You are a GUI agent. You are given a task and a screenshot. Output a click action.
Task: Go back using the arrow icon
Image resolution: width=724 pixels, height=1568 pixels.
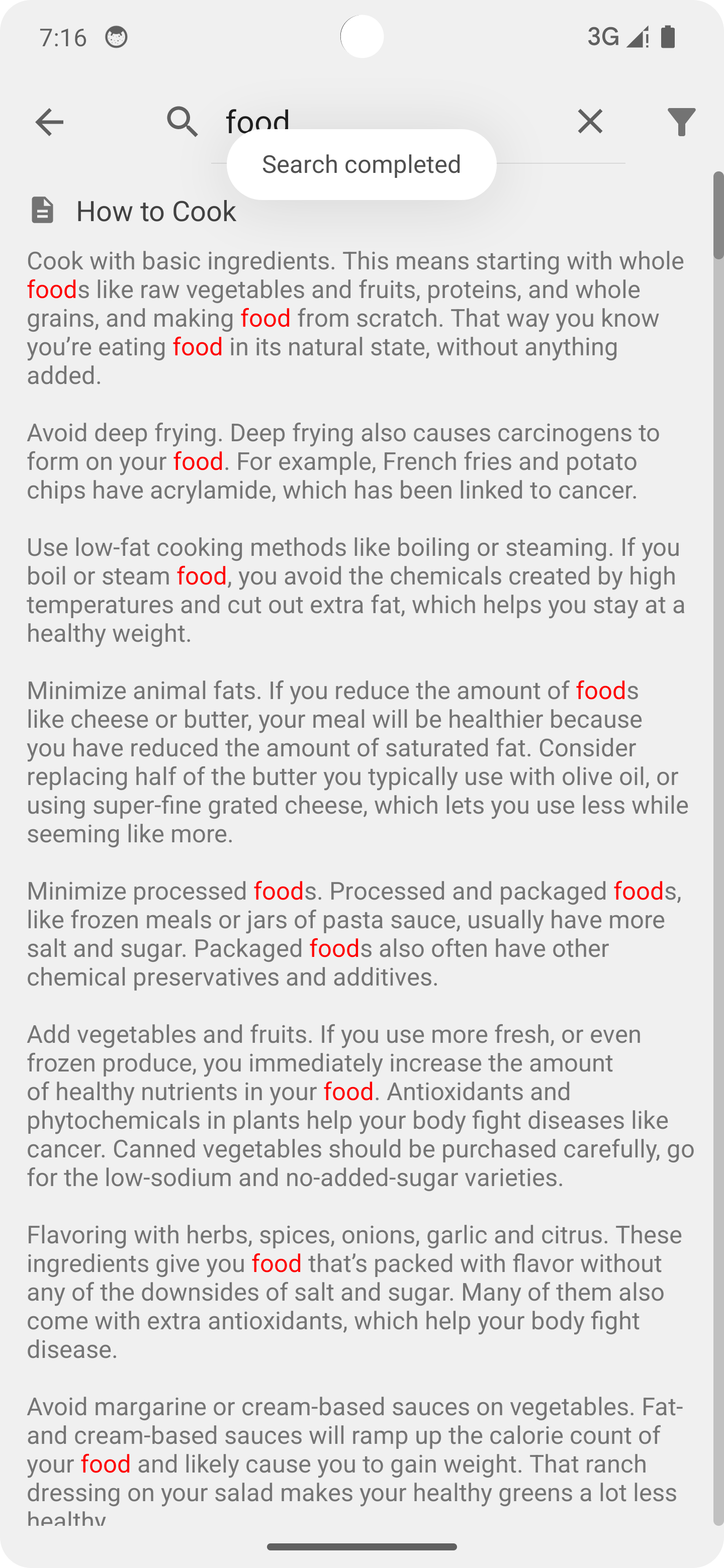49,122
